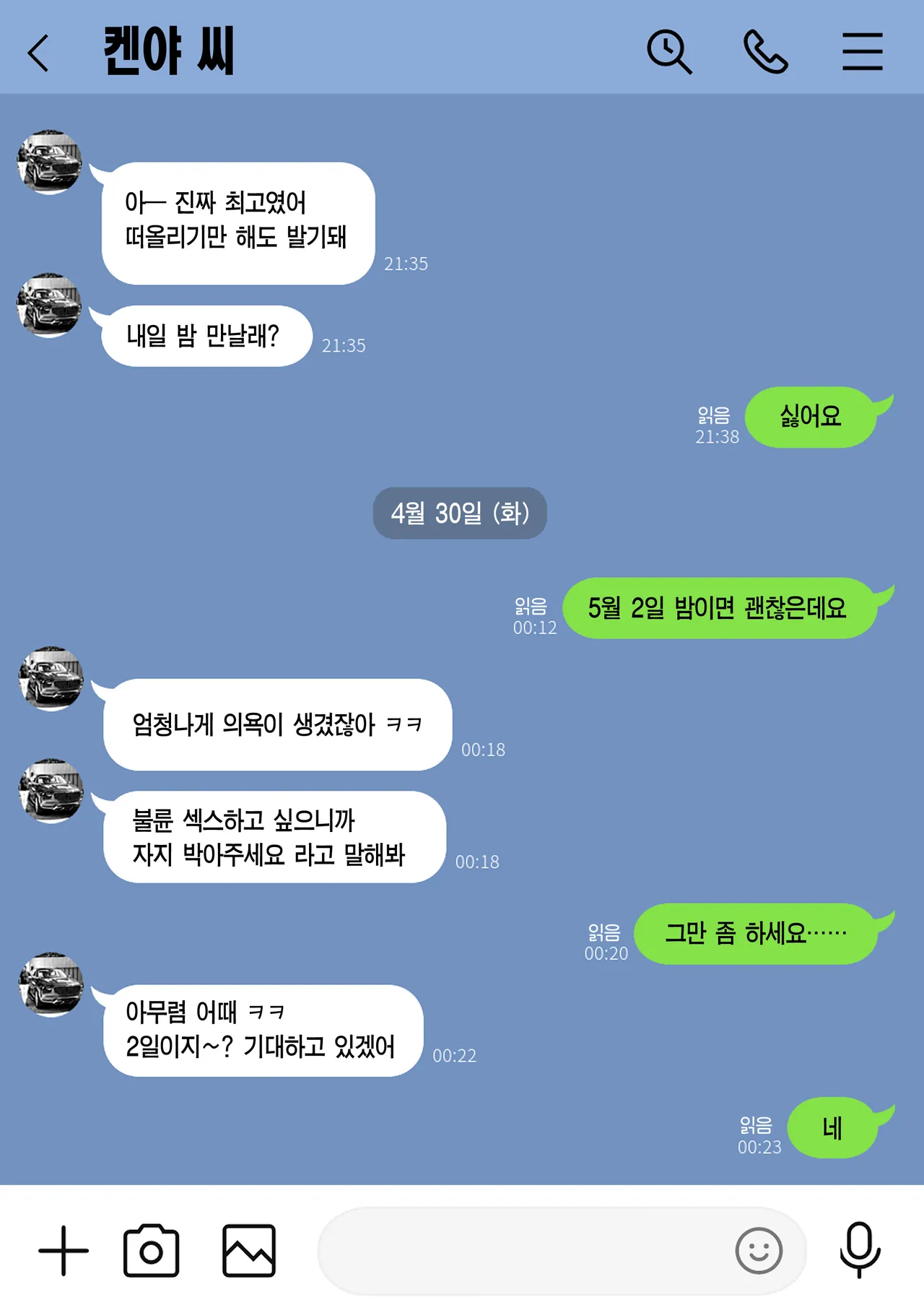Open the camera to take a photo
This screenshot has width=924, height=1305.
(151, 1250)
